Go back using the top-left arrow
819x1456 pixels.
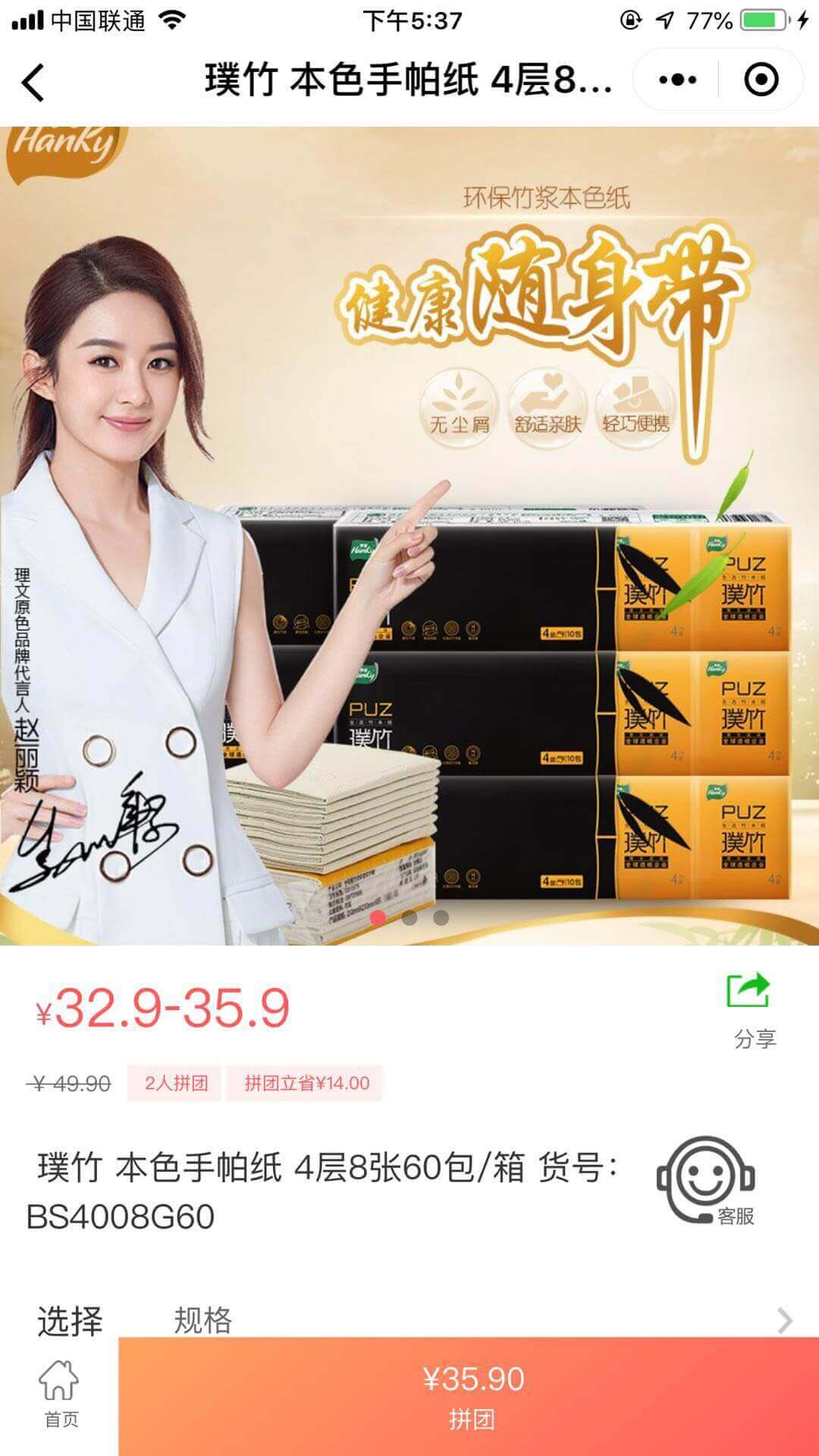click(x=33, y=82)
